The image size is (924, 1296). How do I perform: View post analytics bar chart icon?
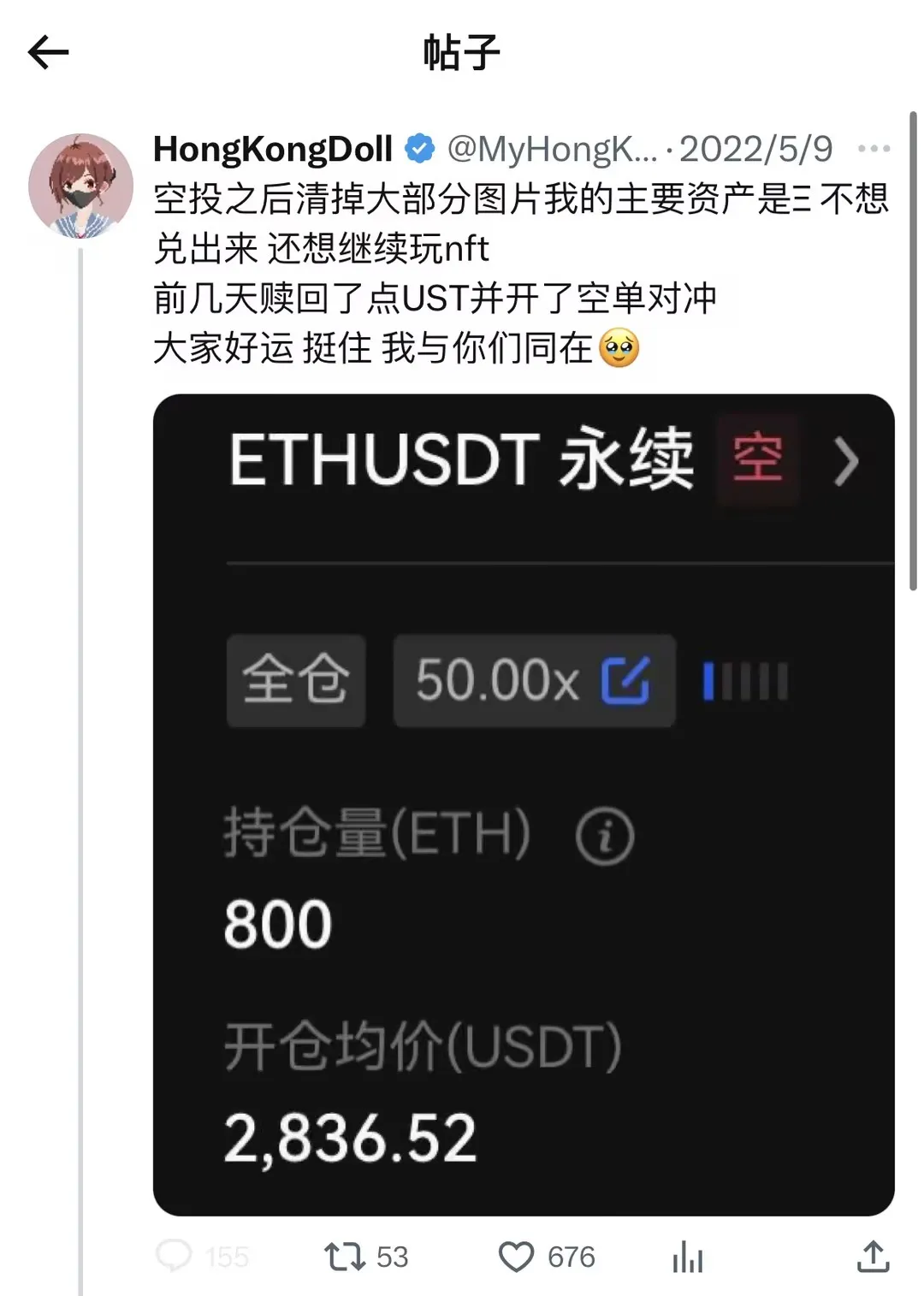click(687, 1258)
